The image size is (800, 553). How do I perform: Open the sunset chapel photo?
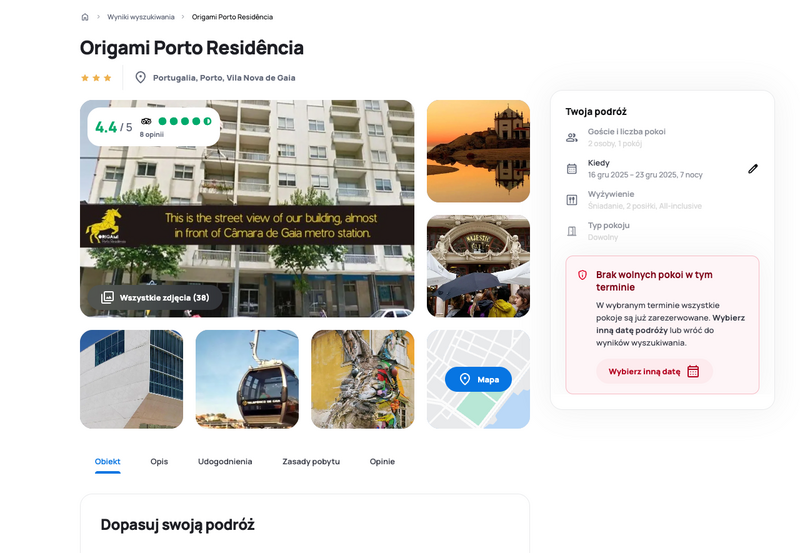point(478,151)
